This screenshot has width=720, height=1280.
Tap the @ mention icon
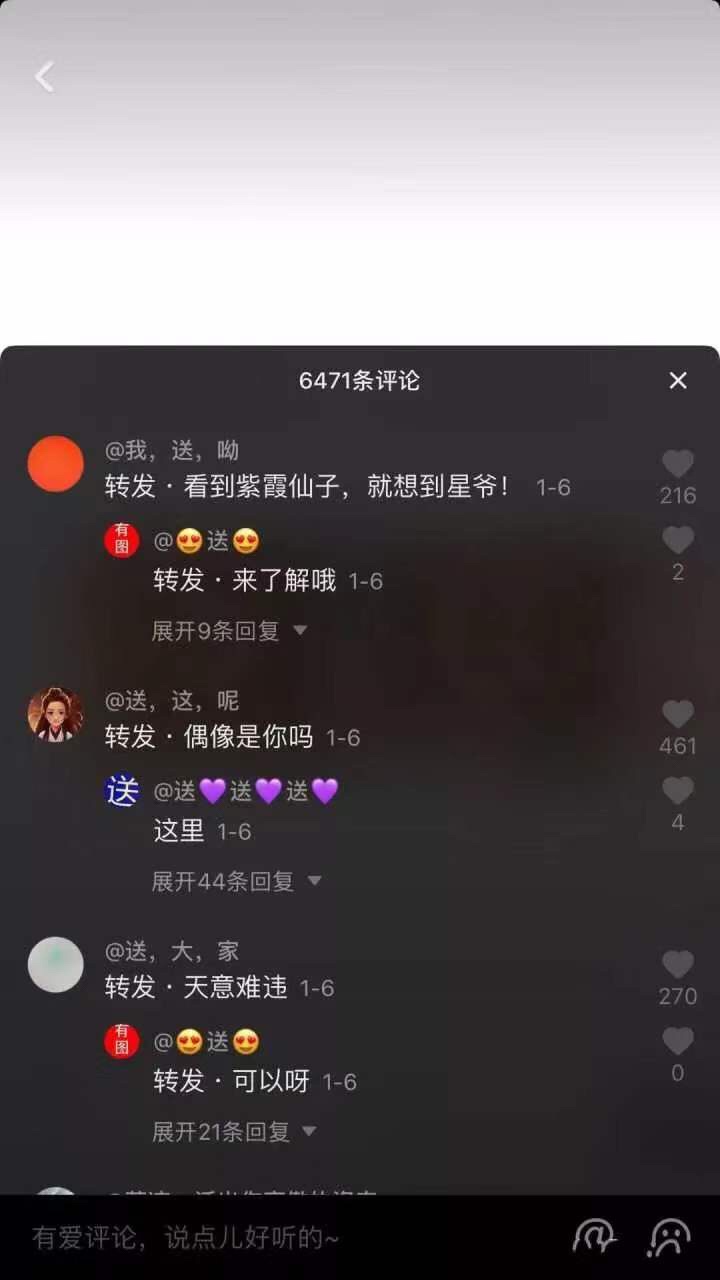click(594, 1238)
